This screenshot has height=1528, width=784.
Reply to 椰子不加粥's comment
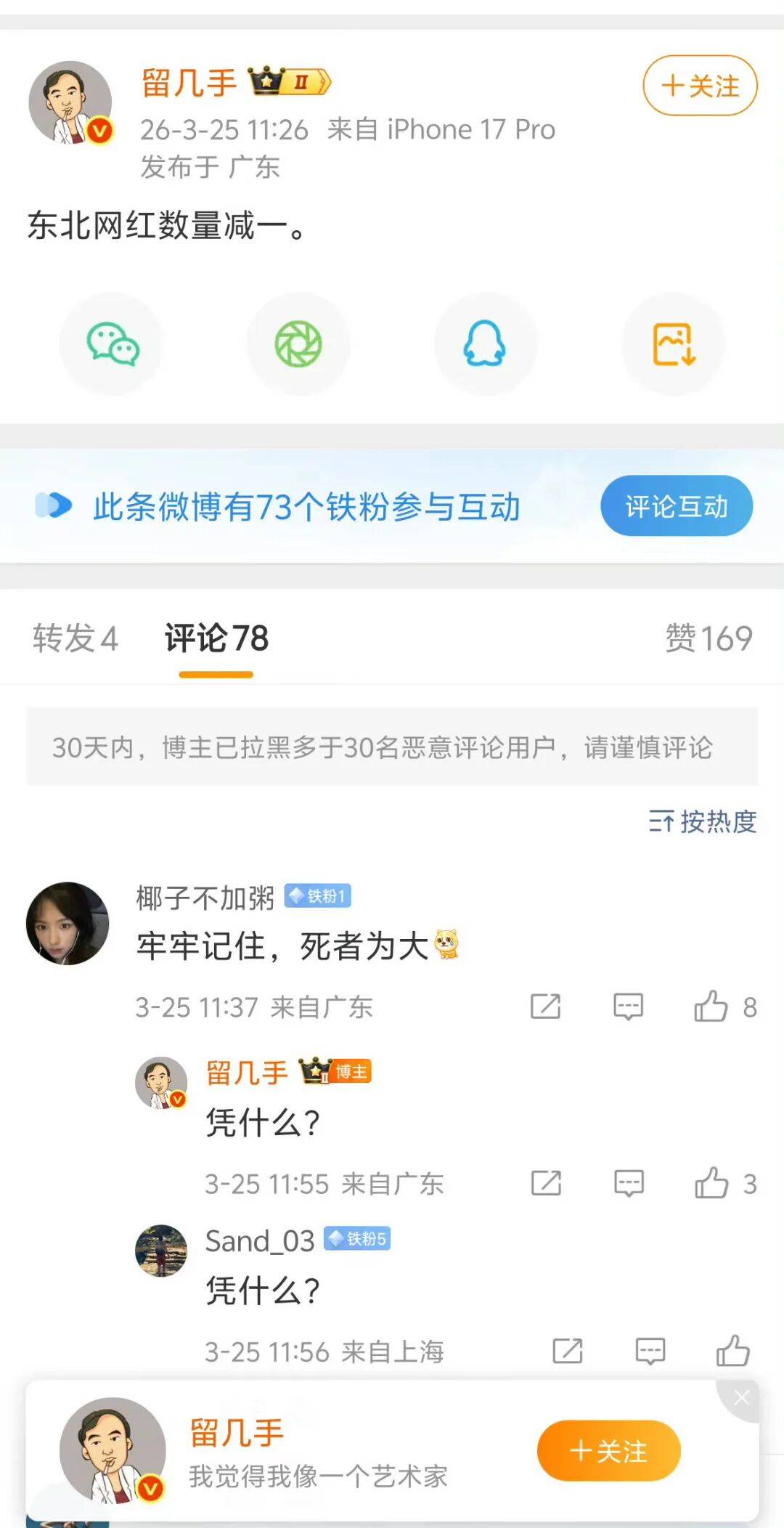tap(628, 1007)
